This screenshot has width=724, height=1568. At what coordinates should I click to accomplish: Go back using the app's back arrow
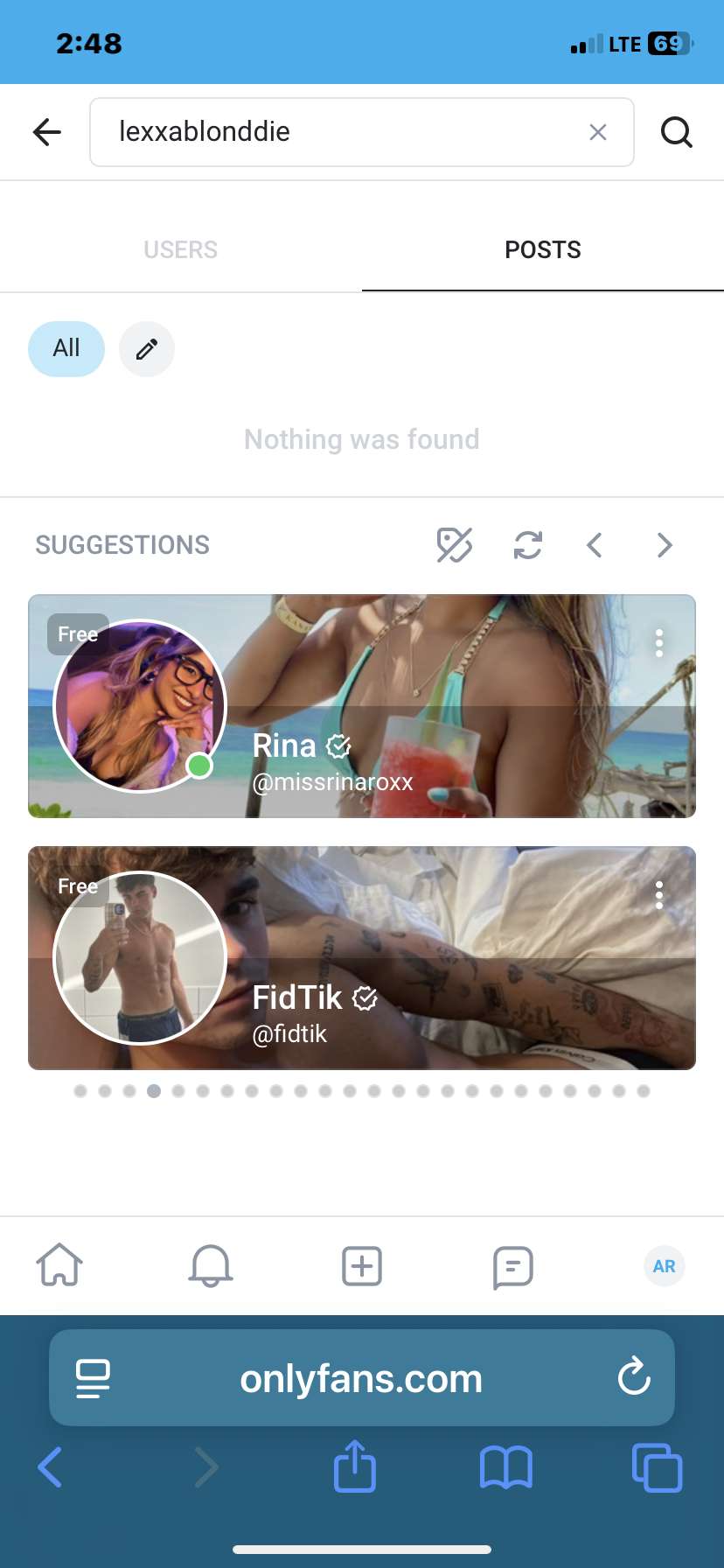click(47, 132)
